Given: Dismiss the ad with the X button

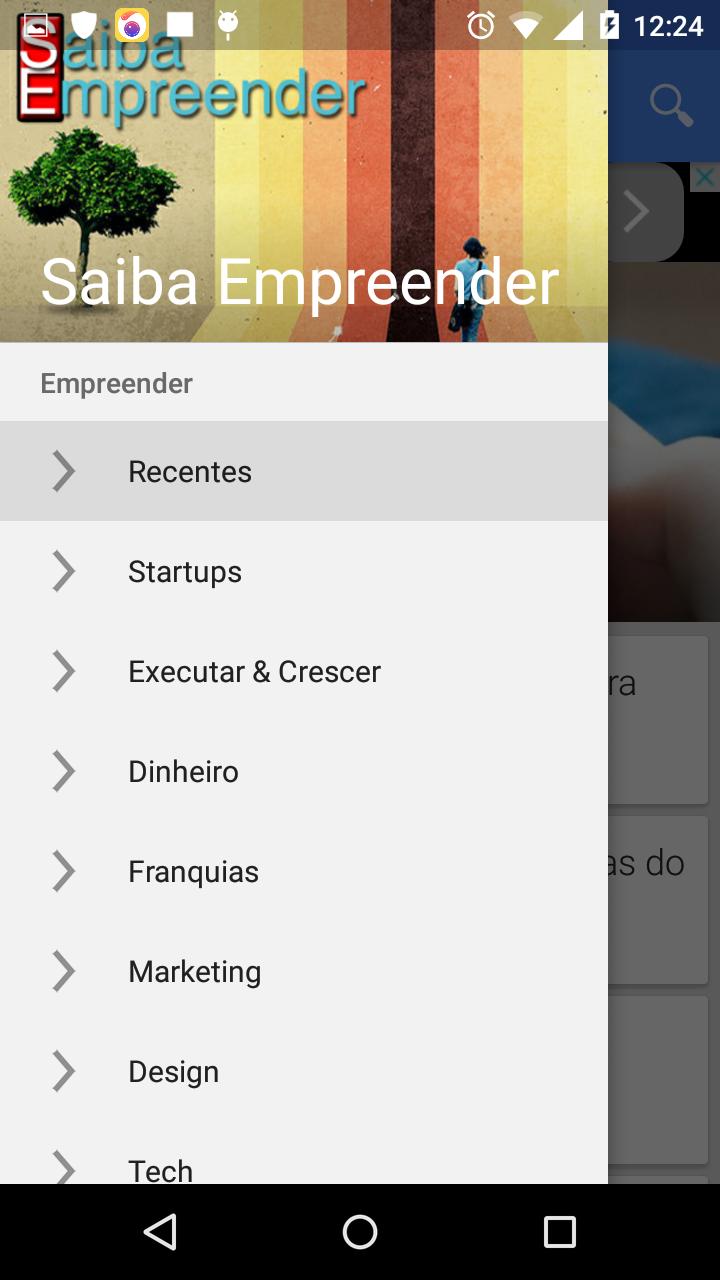Looking at the screenshot, I should (706, 177).
